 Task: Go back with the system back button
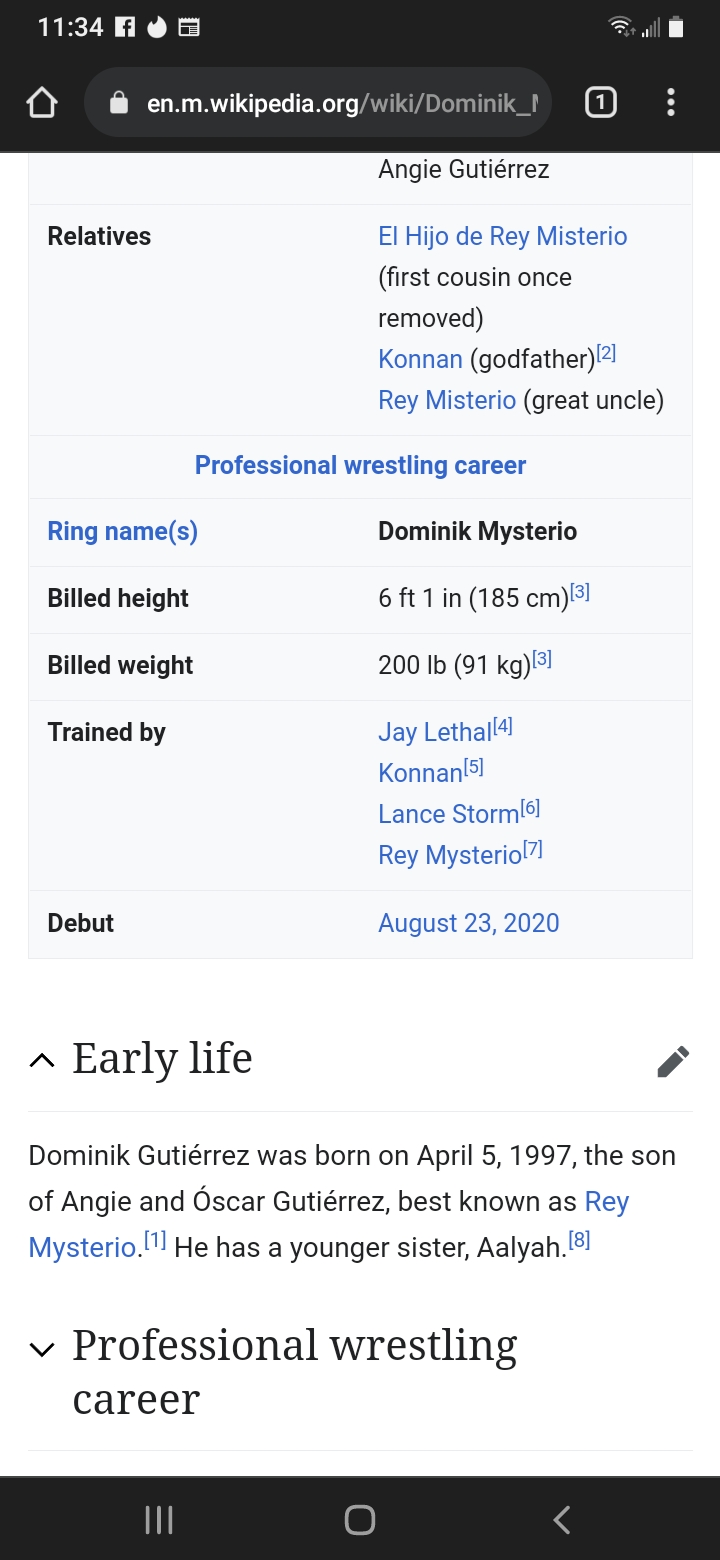coord(561,1520)
